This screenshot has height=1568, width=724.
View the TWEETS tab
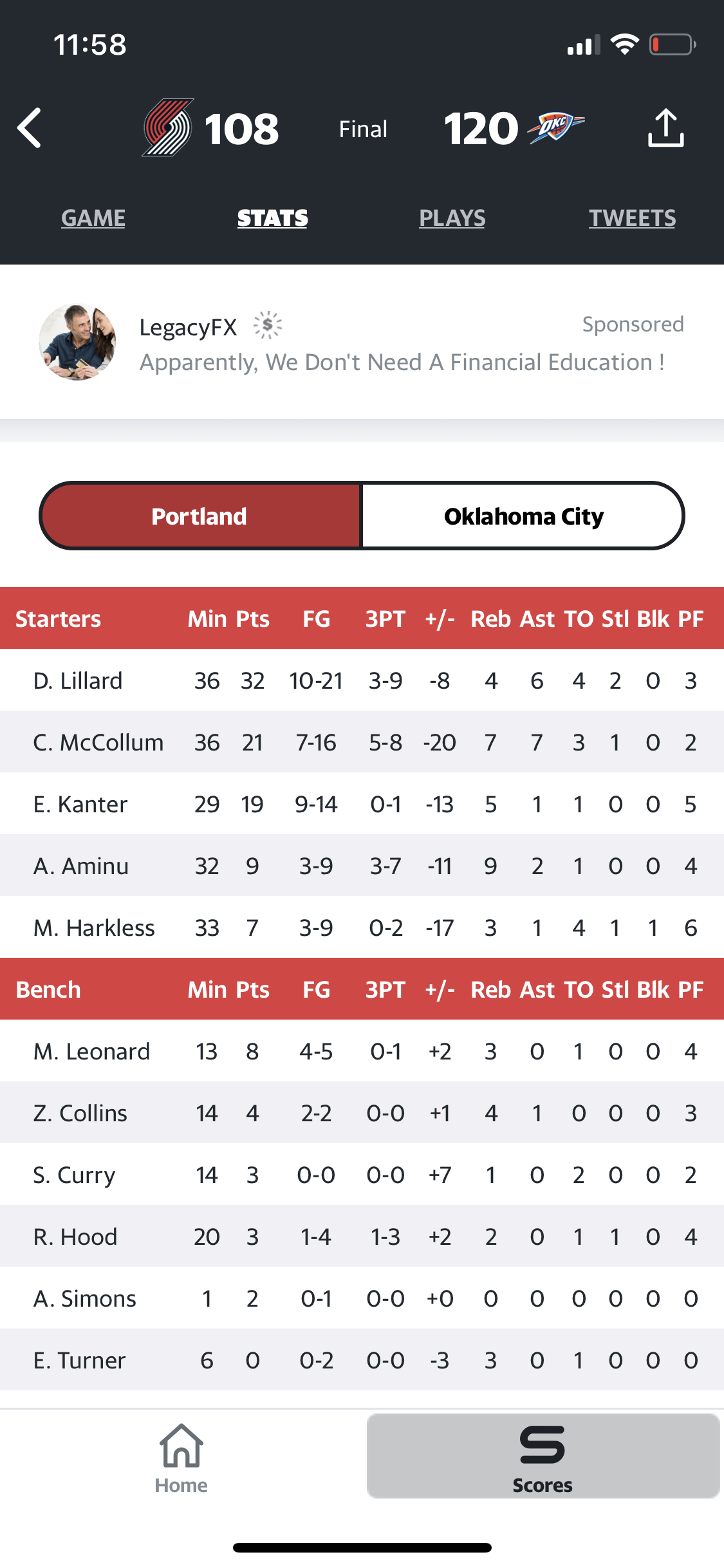coord(632,218)
